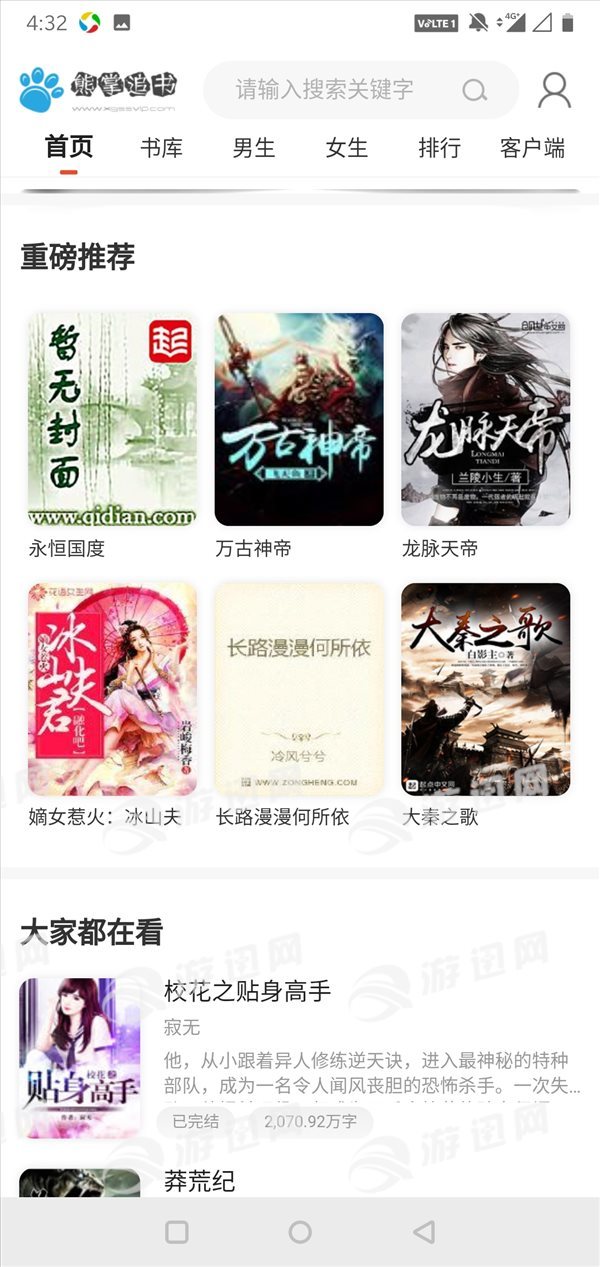Switch to the 男生 tab
Screen dimensions: 600x1267
pyautogui.click(x=254, y=149)
